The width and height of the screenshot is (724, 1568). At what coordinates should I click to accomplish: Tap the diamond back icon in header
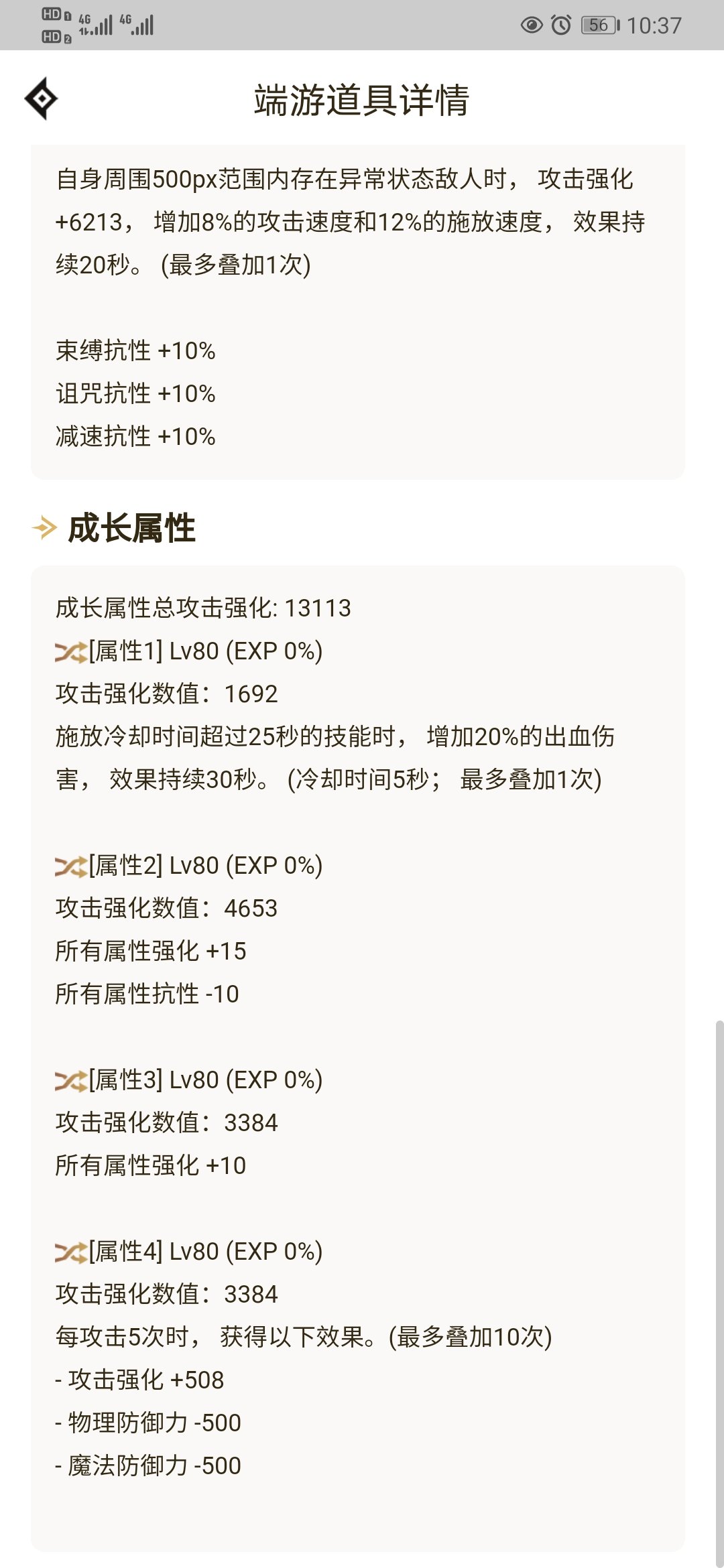click(x=41, y=99)
